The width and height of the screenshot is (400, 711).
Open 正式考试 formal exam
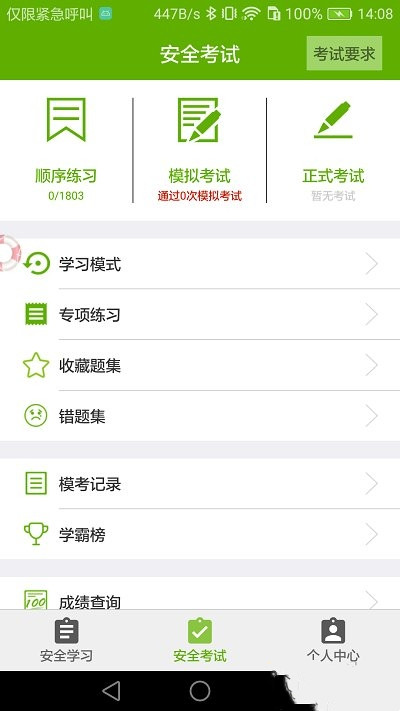pos(333,150)
